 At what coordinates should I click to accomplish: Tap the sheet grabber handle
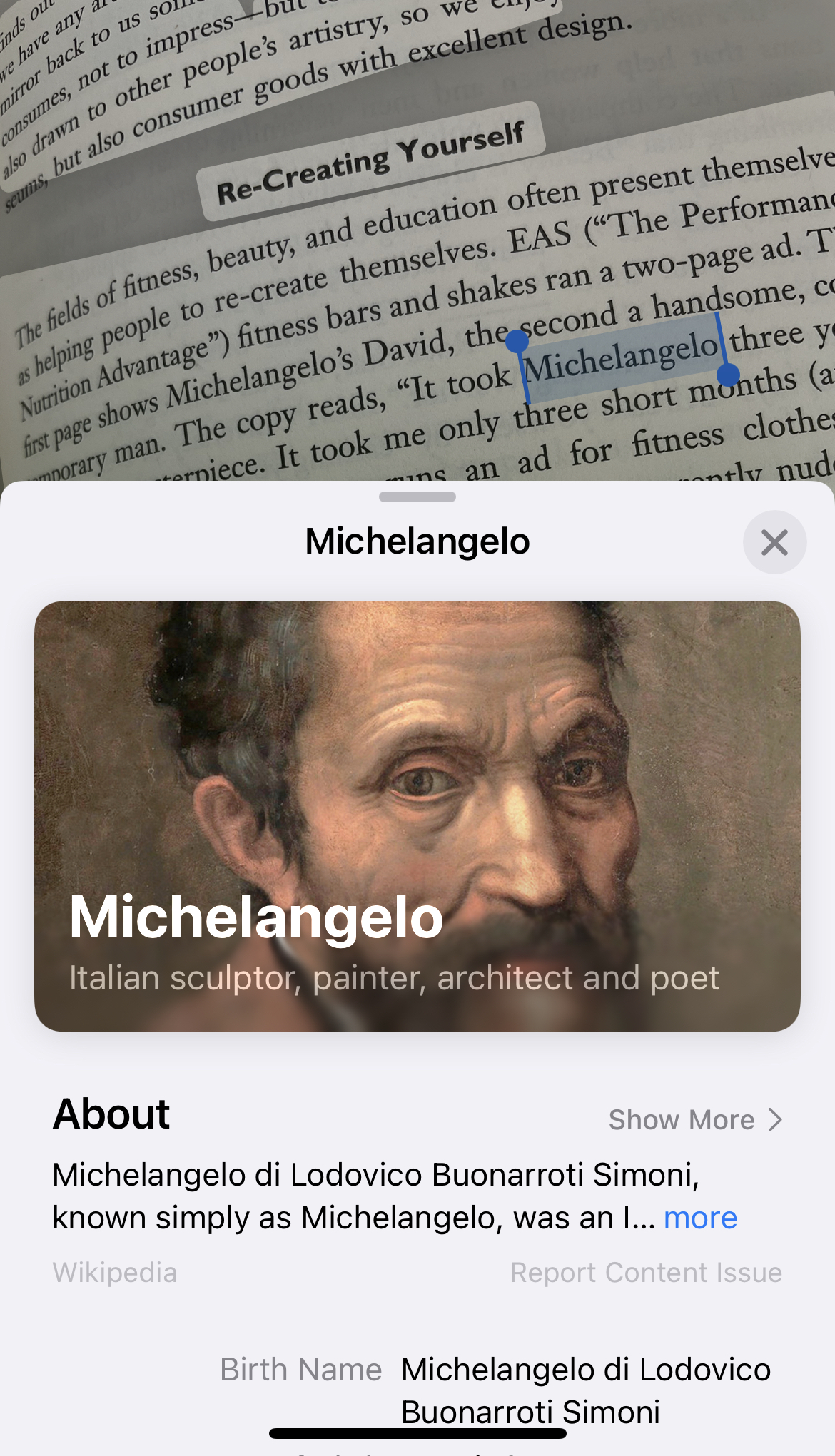(x=417, y=497)
